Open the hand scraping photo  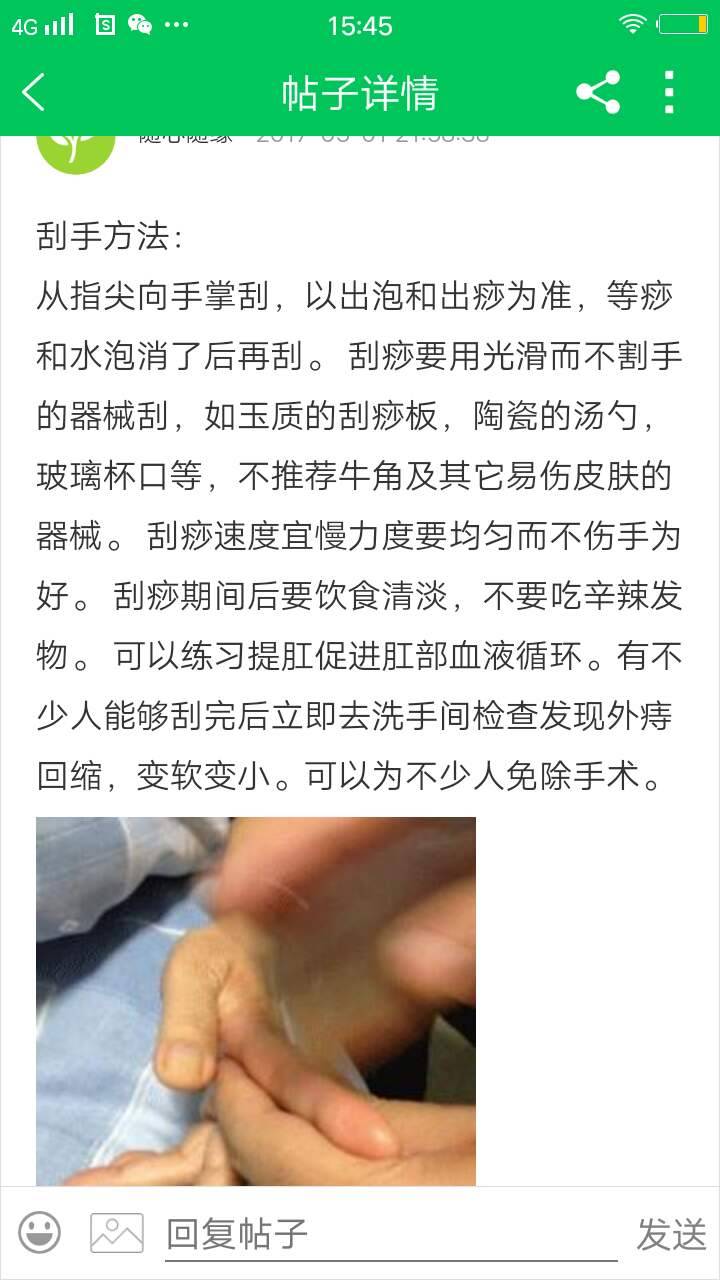tap(256, 1000)
